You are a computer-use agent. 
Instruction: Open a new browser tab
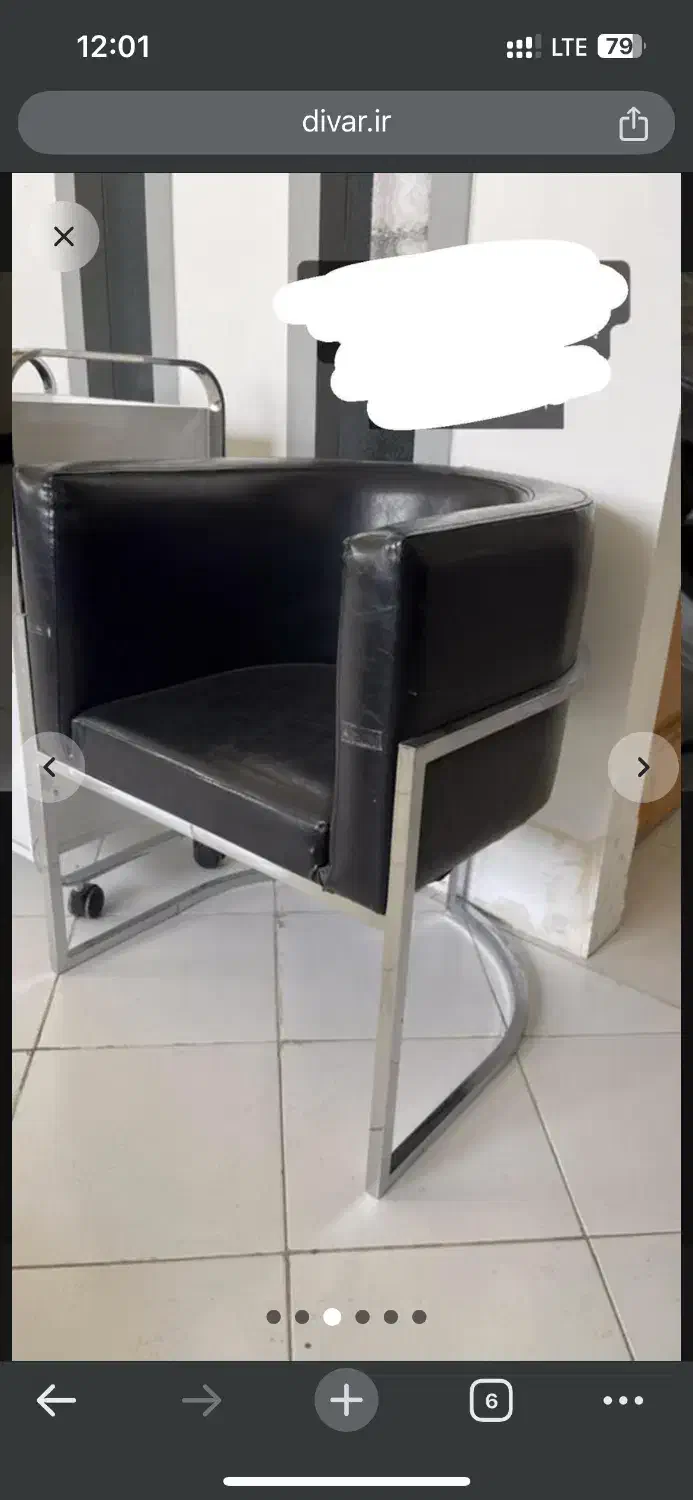click(346, 1400)
